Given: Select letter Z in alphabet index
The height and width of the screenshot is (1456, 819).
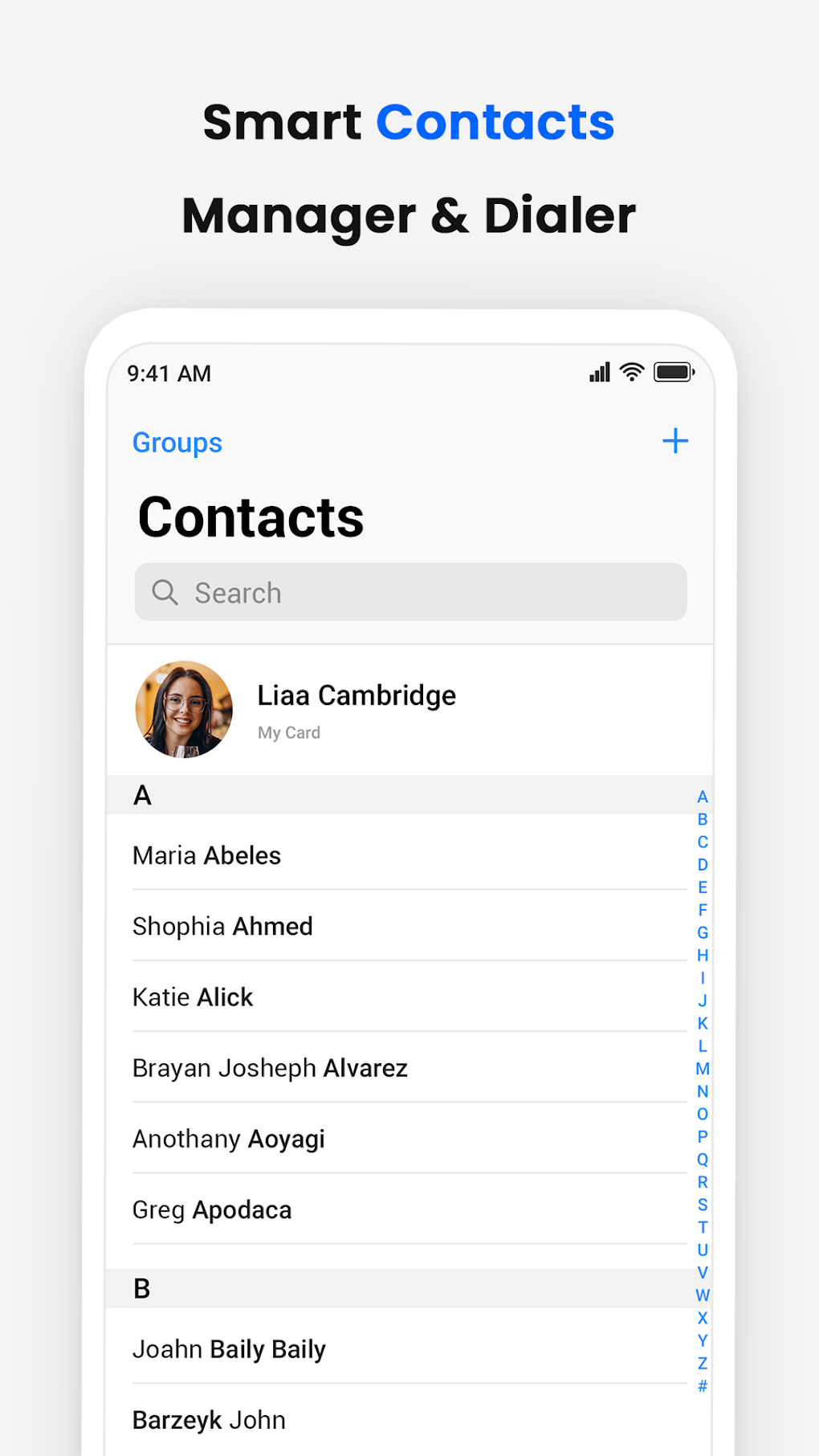Looking at the screenshot, I should (x=703, y=1364).
